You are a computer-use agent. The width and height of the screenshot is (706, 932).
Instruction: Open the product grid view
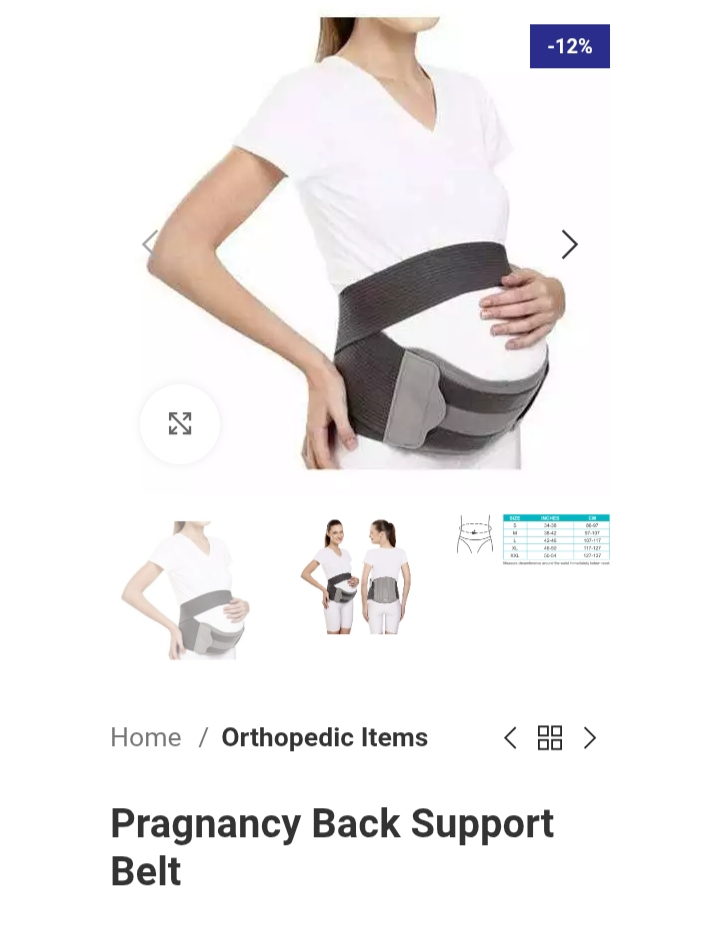pos(550,738)
